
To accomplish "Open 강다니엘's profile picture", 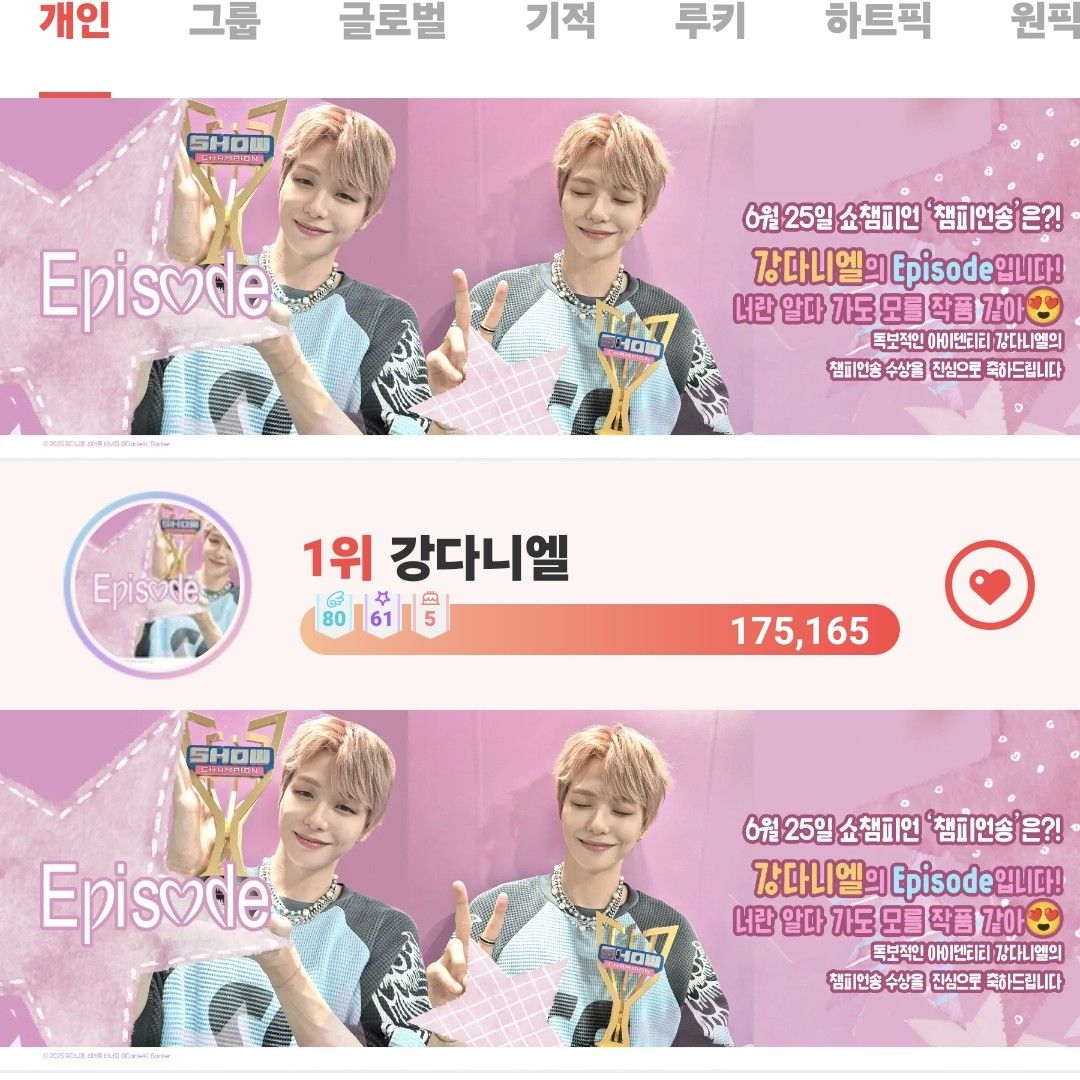I will coord(157,586).
